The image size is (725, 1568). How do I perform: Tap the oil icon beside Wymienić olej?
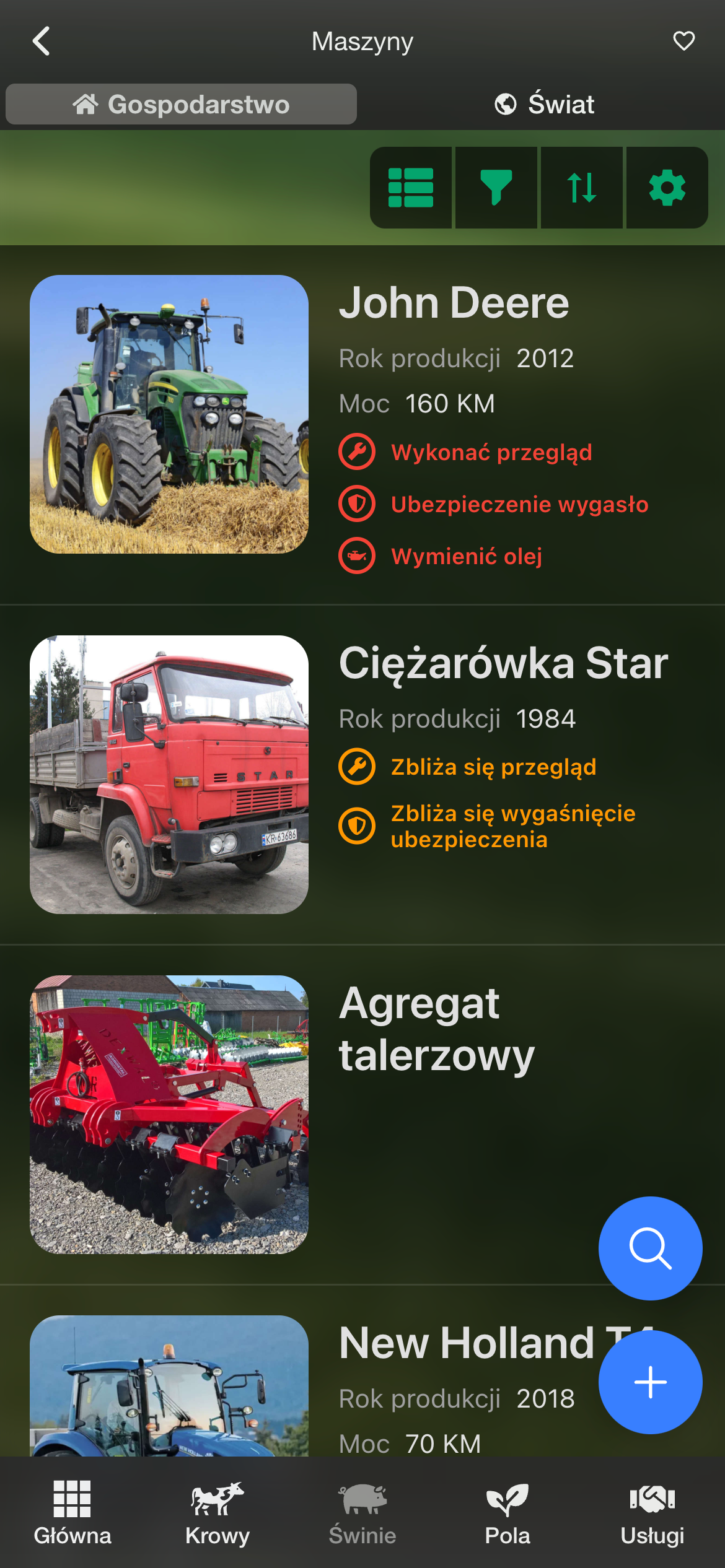(358, 556)
